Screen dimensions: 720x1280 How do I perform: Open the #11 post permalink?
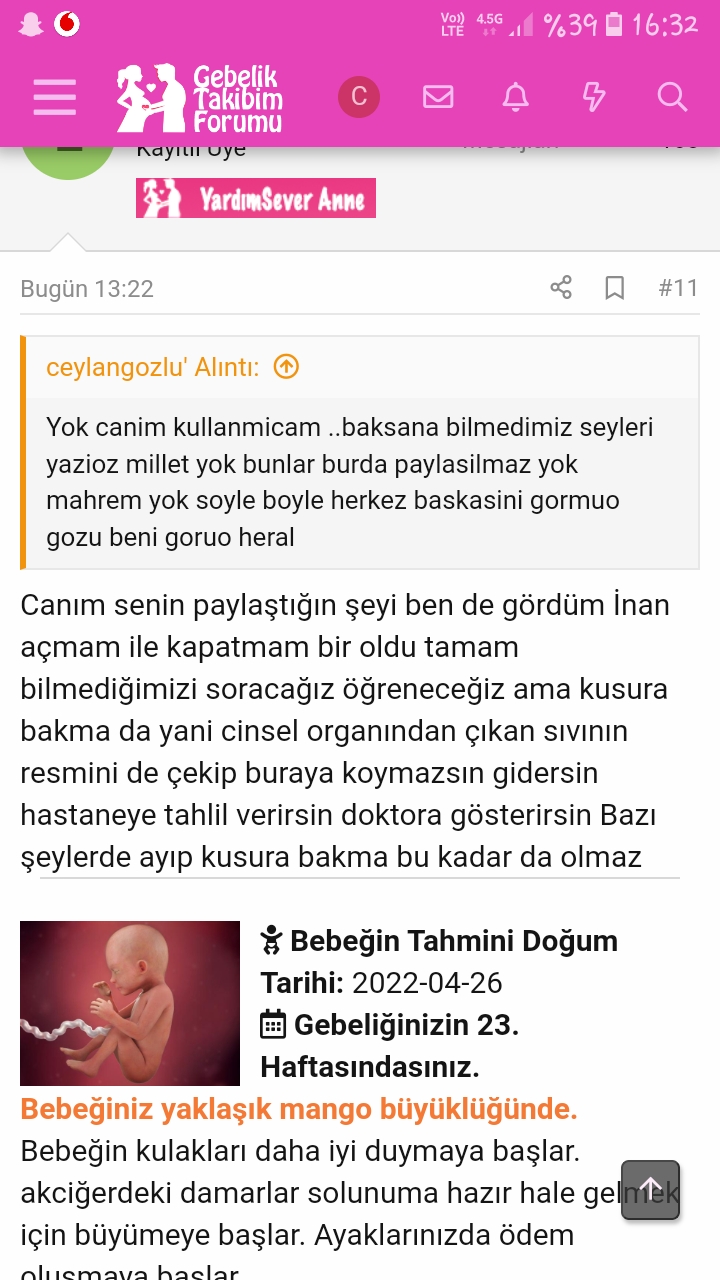tap(678, 288)
